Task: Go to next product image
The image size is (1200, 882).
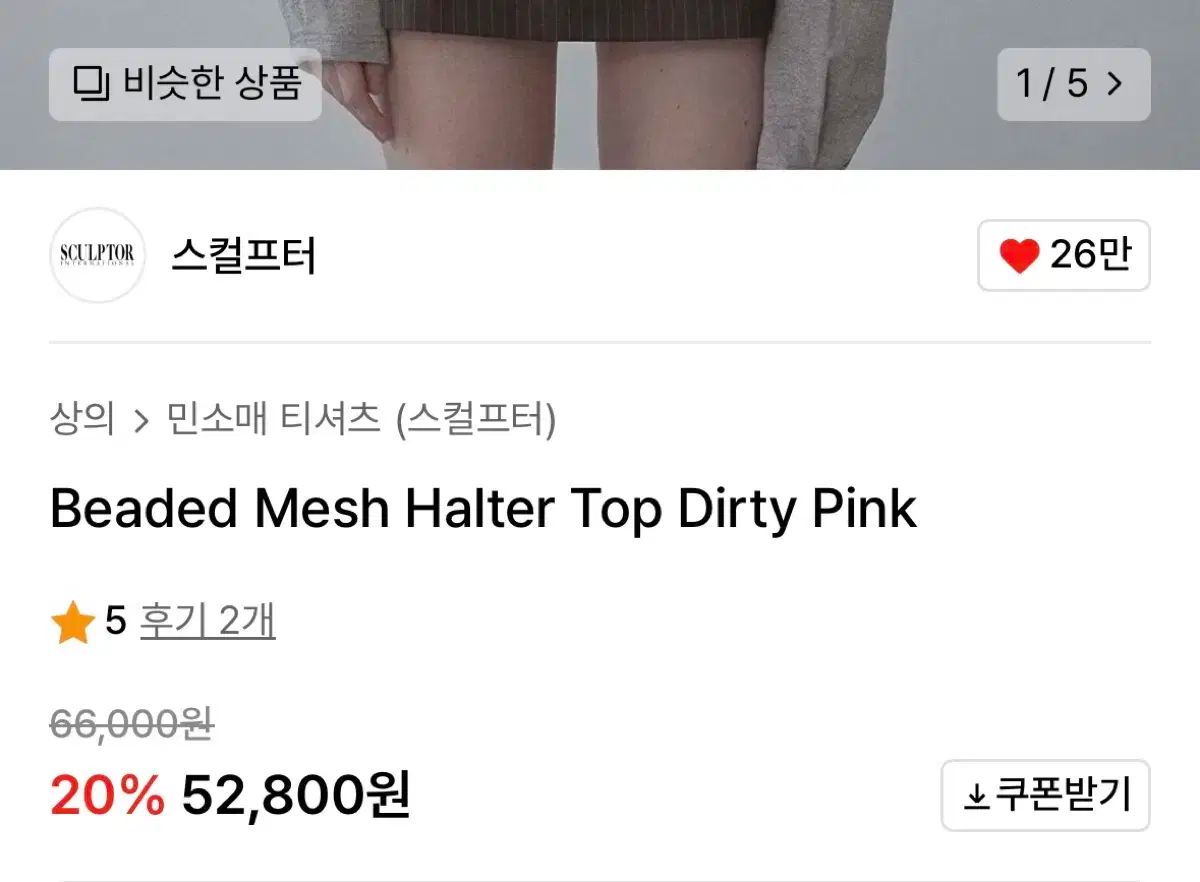Action: pyautogui.click(x=1073, y=84)
